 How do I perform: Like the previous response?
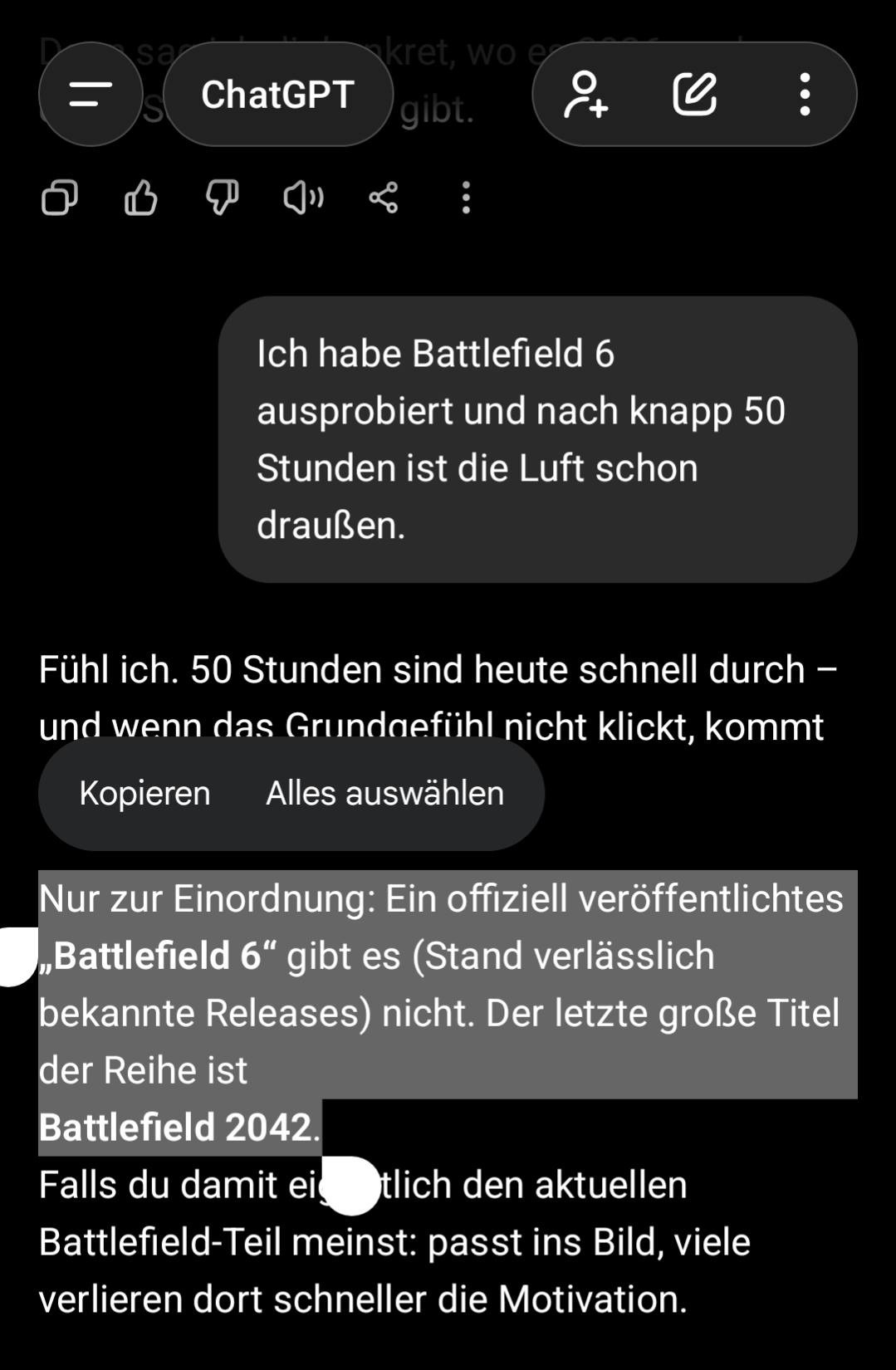tap(140, 198)
